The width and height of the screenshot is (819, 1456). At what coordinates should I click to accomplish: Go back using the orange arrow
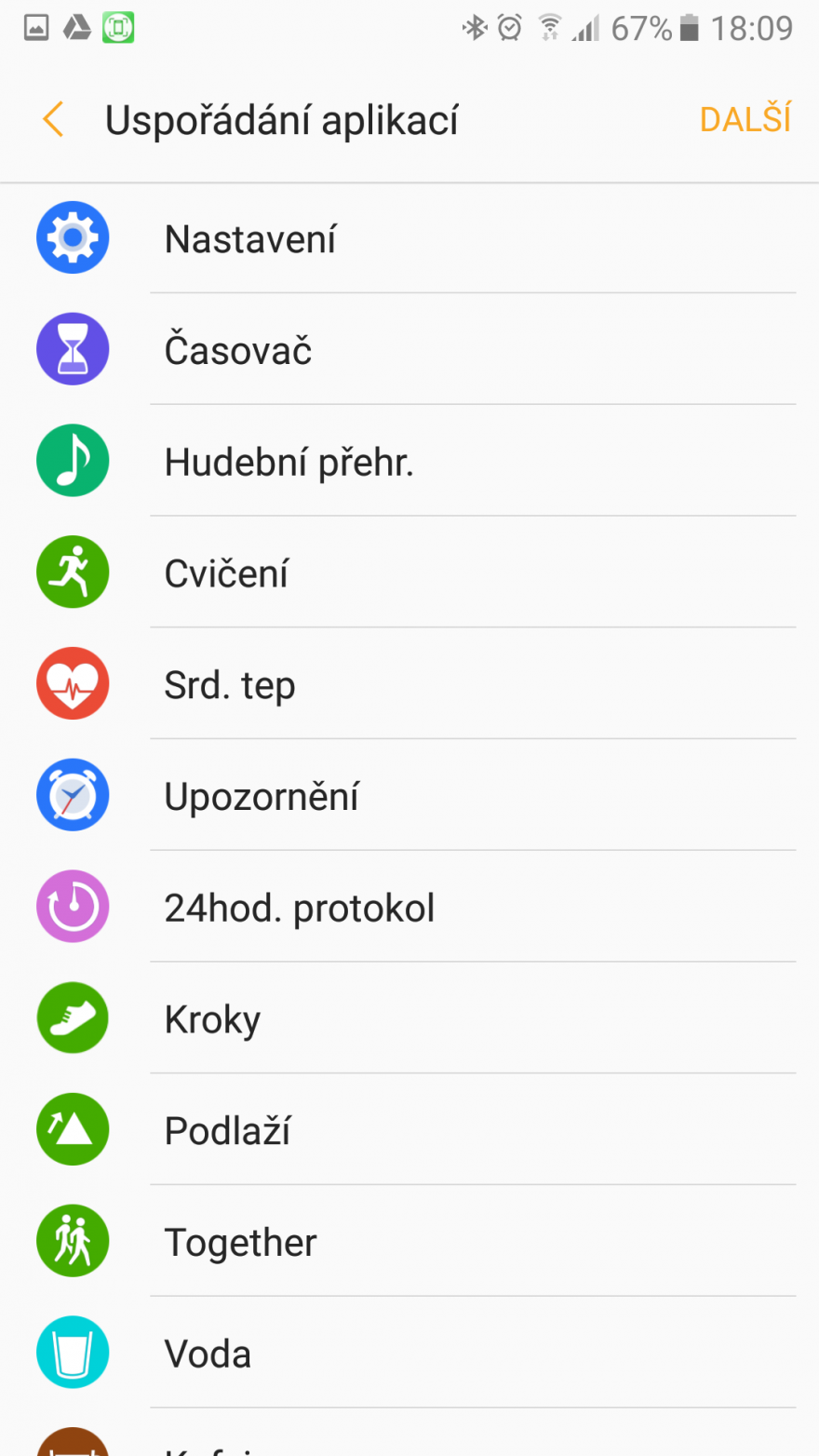pos(53,120)
